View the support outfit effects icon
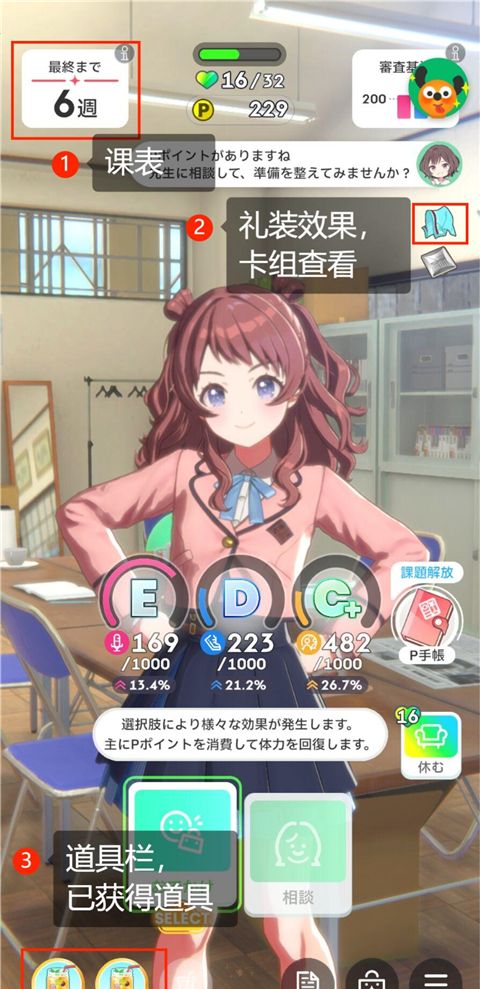The width and height of the screenshot is (480, 989). click(x=439, y=224)
